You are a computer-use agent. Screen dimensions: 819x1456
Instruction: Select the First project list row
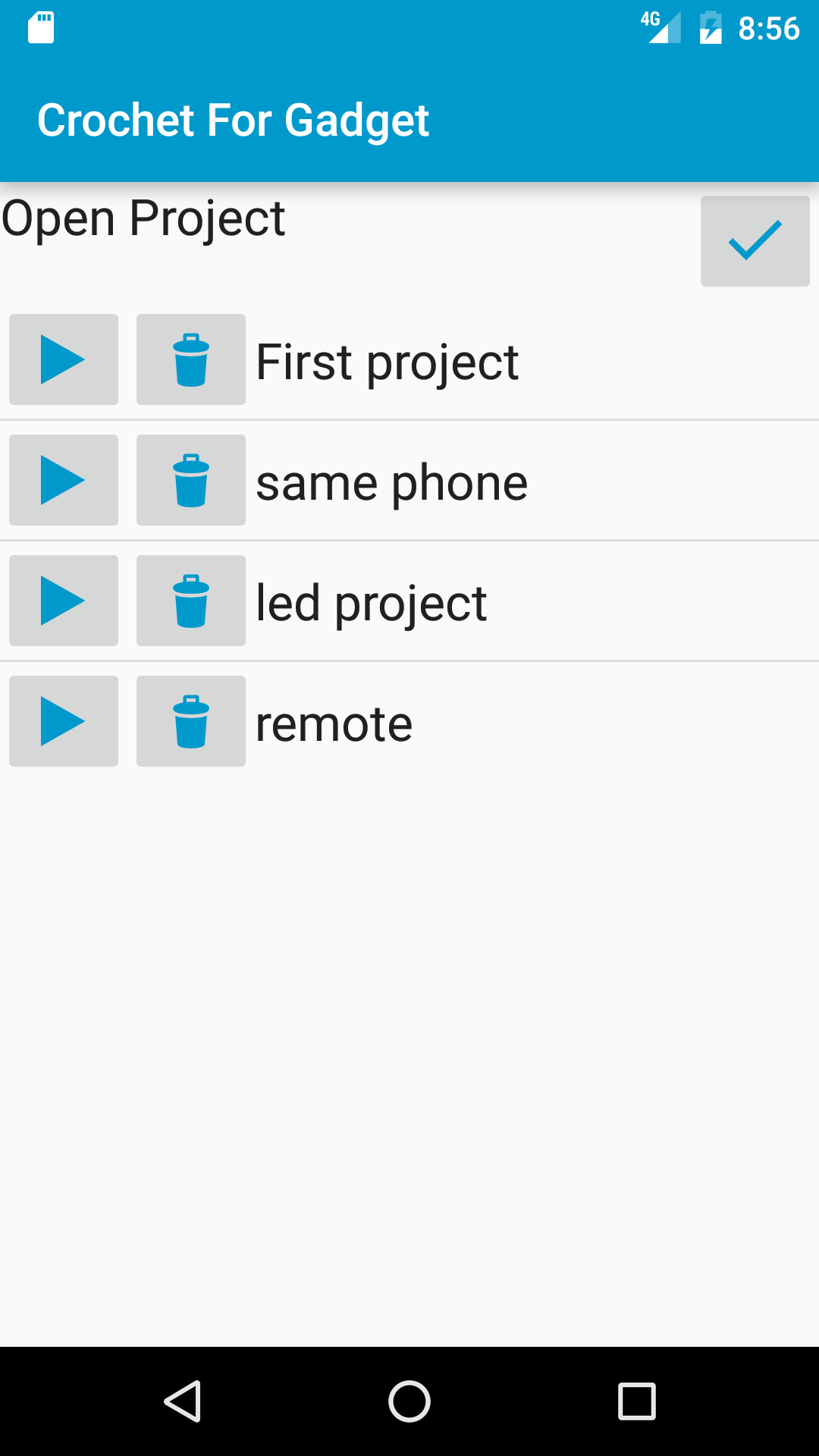coord(387,360)
